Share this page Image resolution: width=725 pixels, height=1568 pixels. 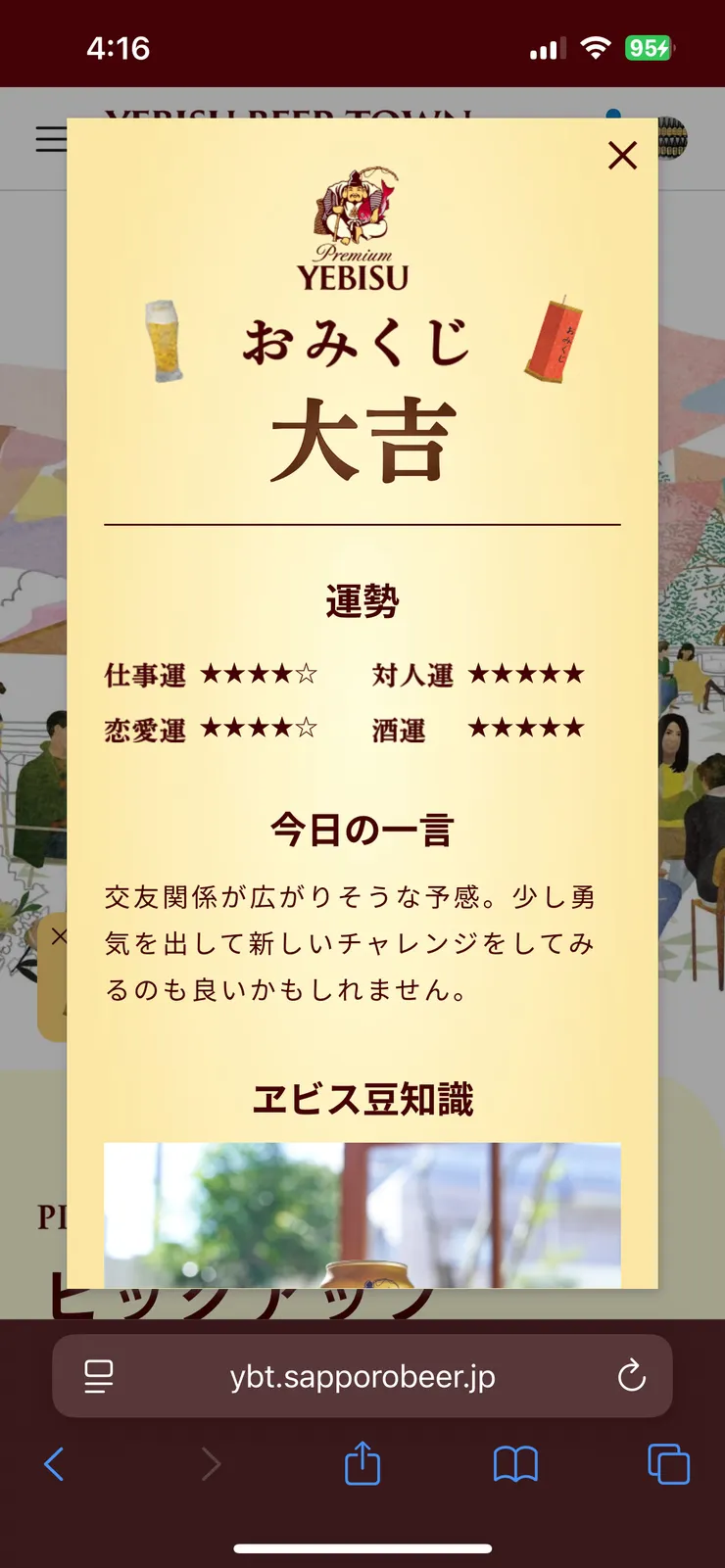coord(362,1464)
